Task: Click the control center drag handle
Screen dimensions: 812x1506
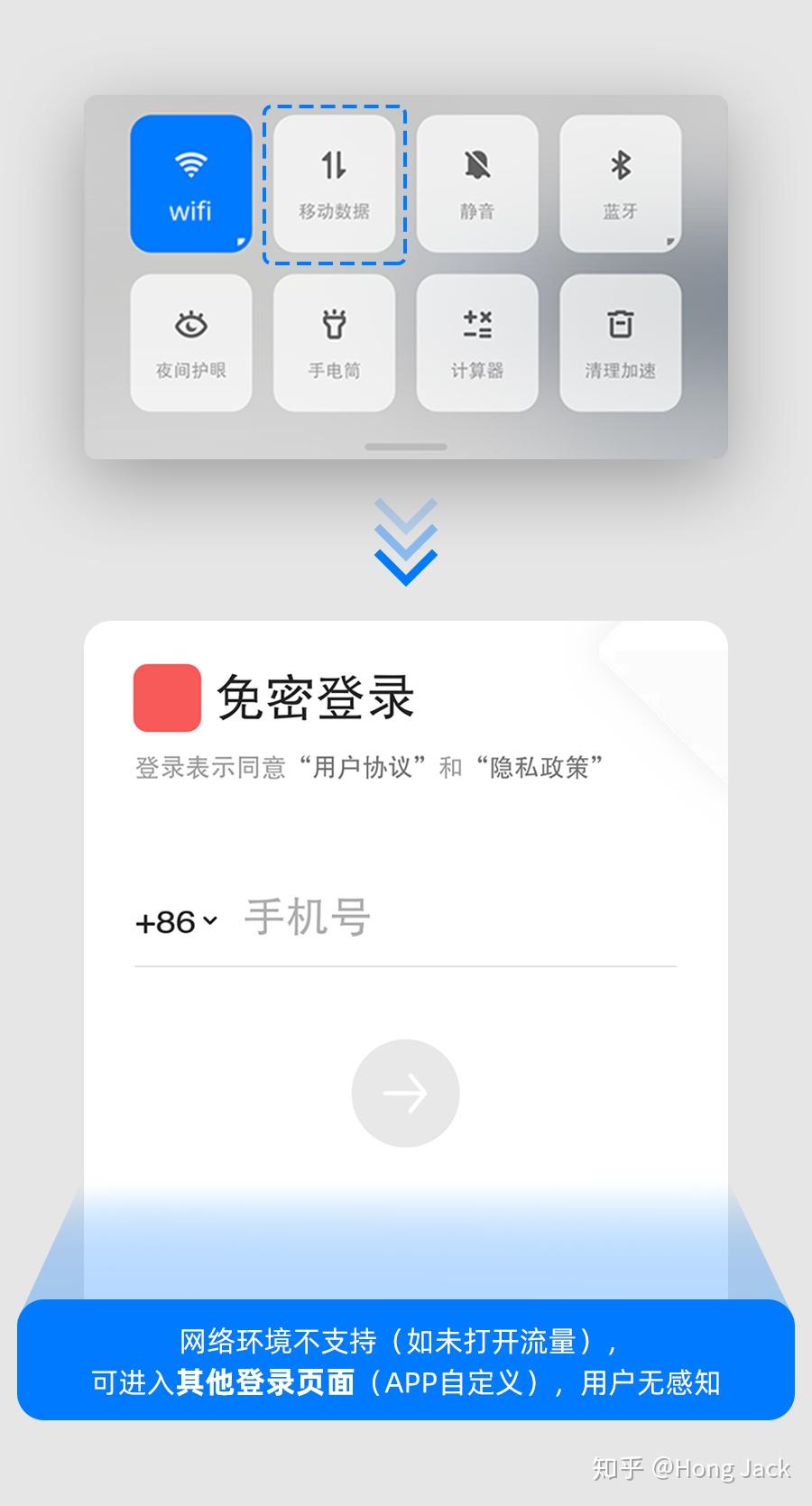Action: [x=405, y=446]
